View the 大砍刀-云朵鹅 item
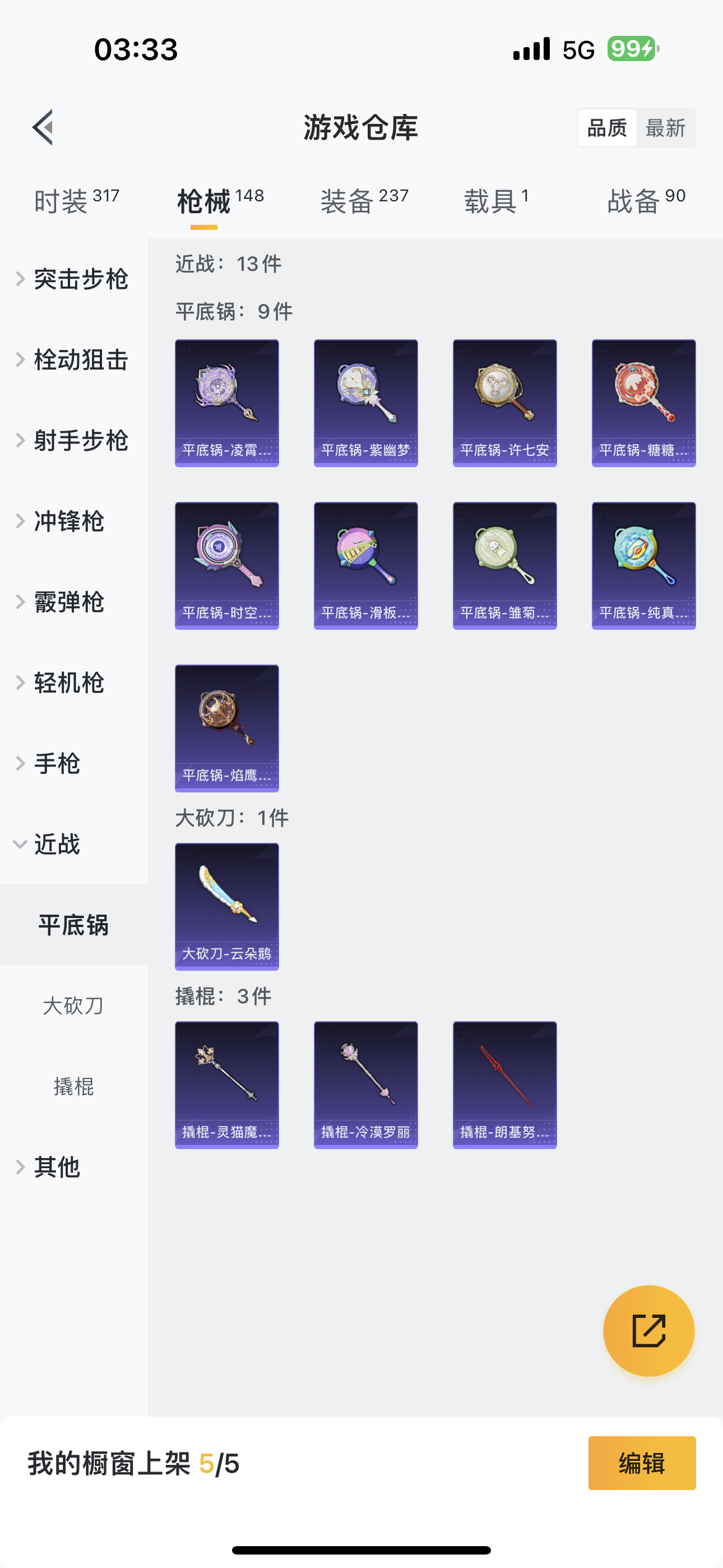This screenshot has height=1568, width=723. pyautogui.click(x=227, y=906)
